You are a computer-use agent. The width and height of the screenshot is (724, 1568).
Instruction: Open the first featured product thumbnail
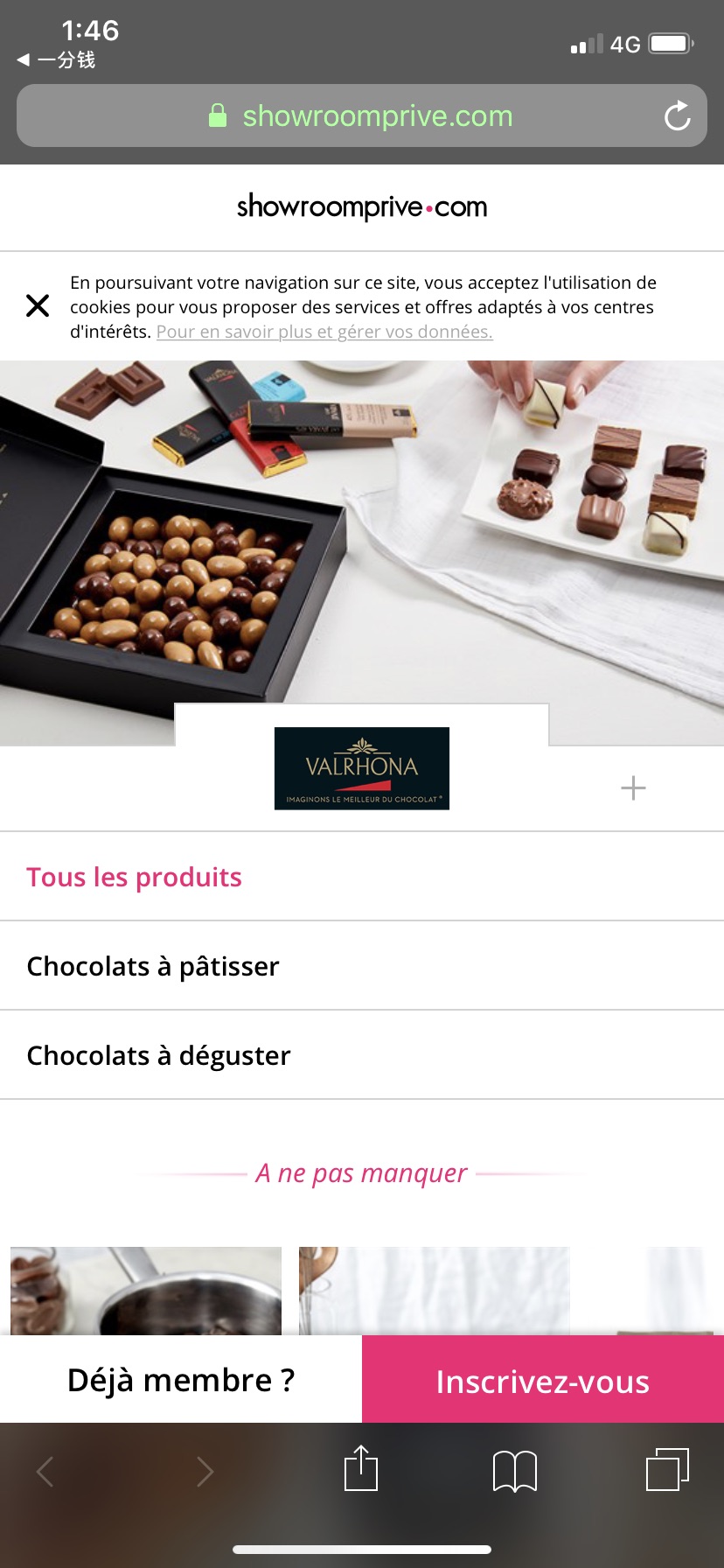[x=146, y=1291]
